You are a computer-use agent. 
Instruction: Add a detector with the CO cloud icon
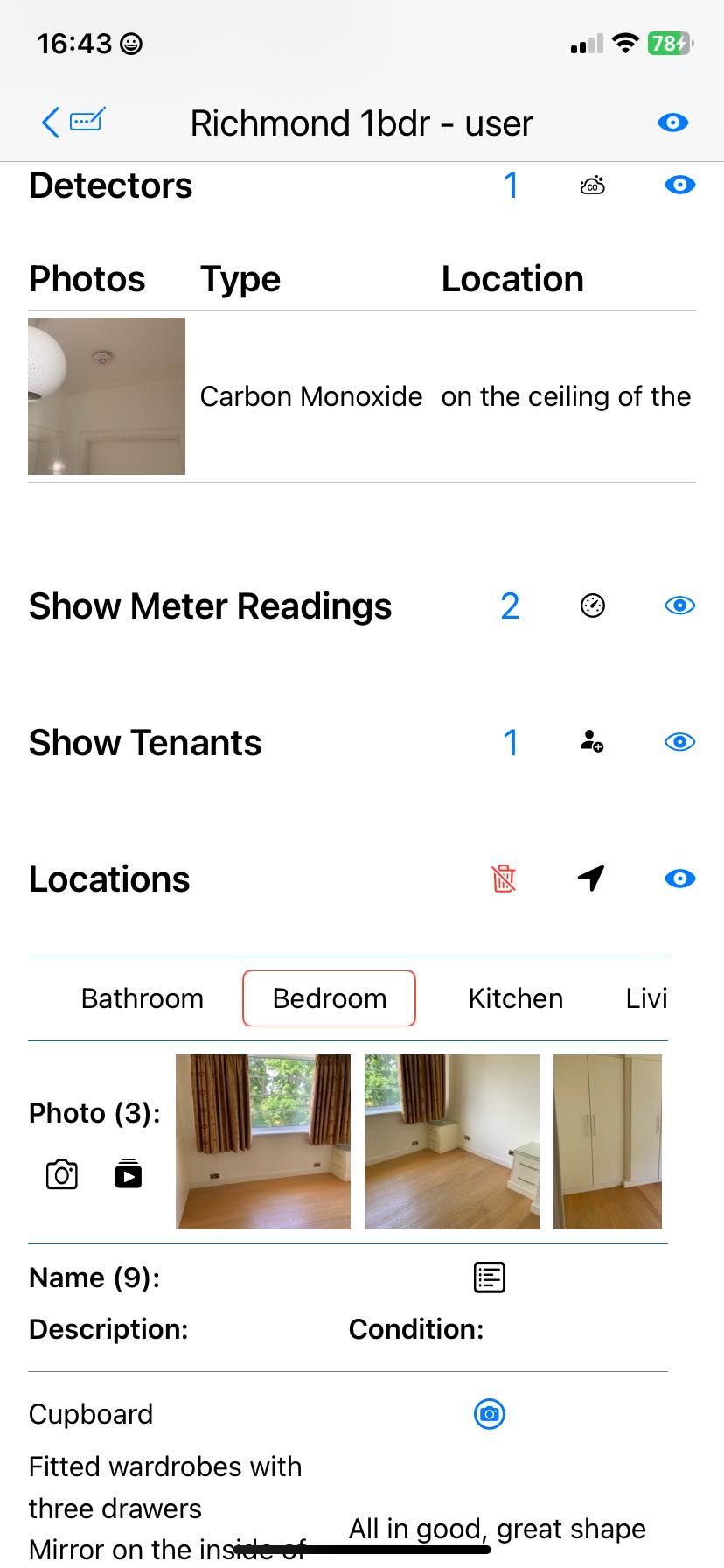coord(592,185)
